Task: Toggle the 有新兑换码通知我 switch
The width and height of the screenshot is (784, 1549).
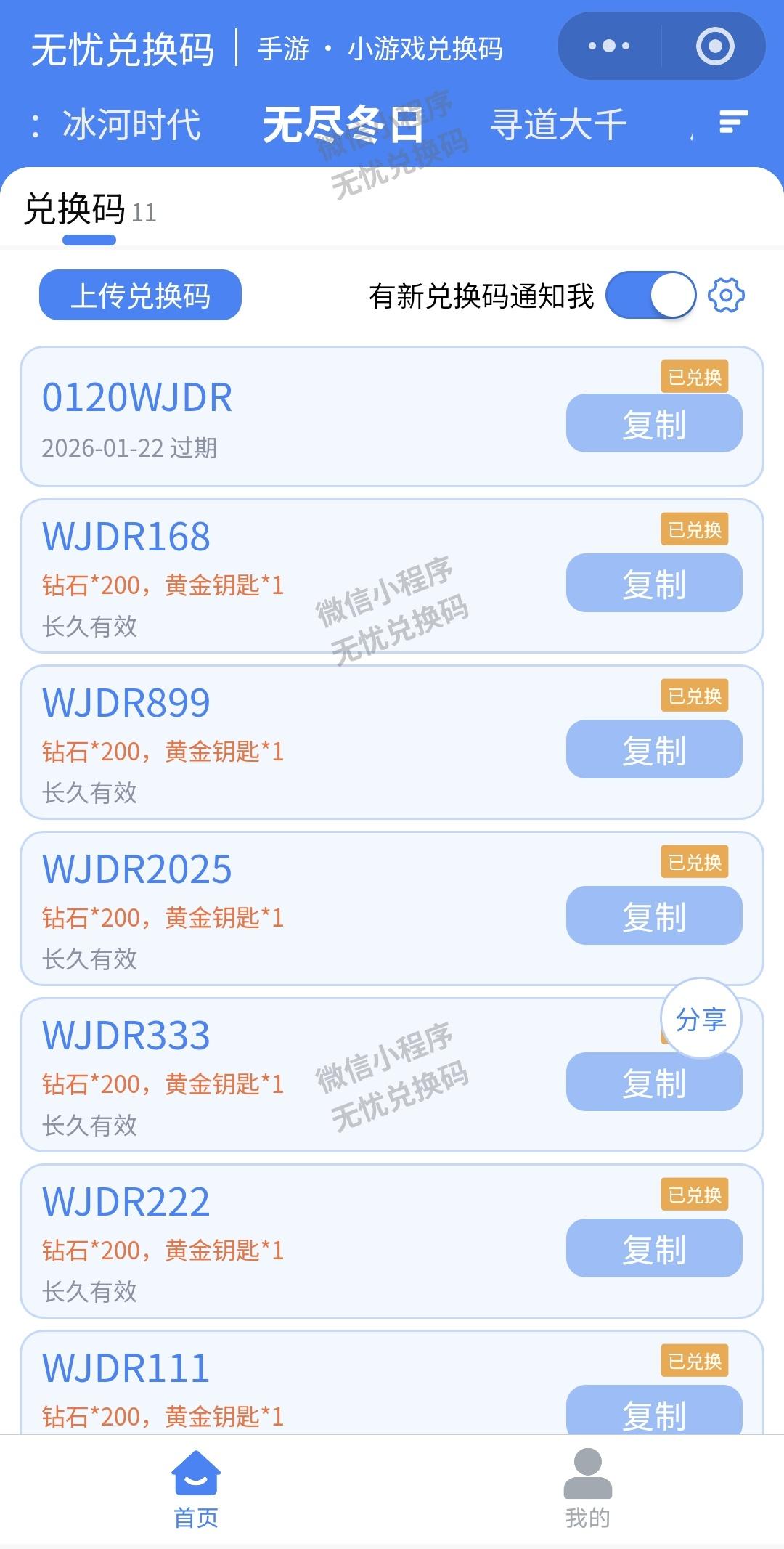Action: (x=651, y=295)
